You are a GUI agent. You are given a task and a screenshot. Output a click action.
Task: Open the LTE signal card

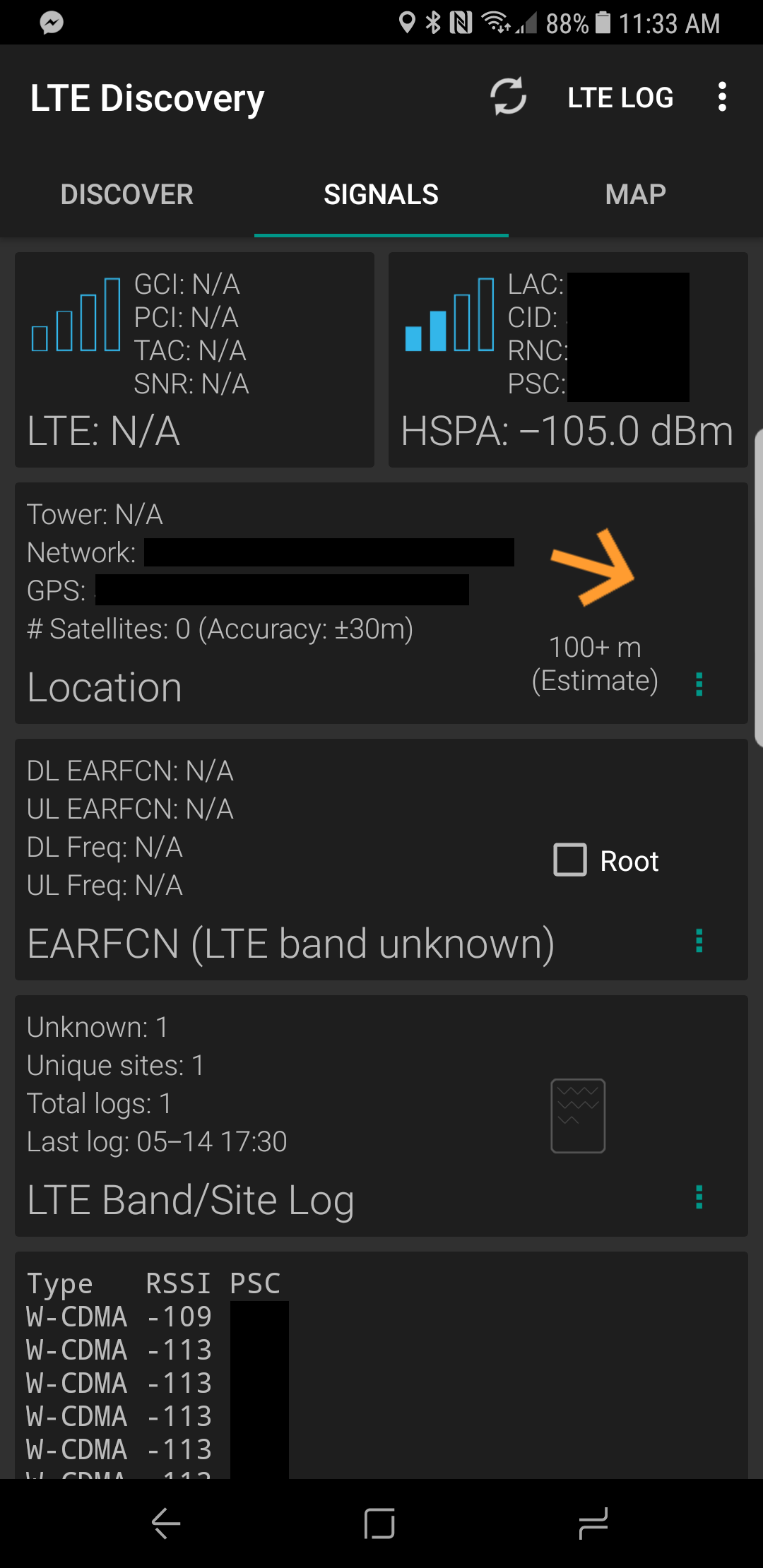click(194, 360)
